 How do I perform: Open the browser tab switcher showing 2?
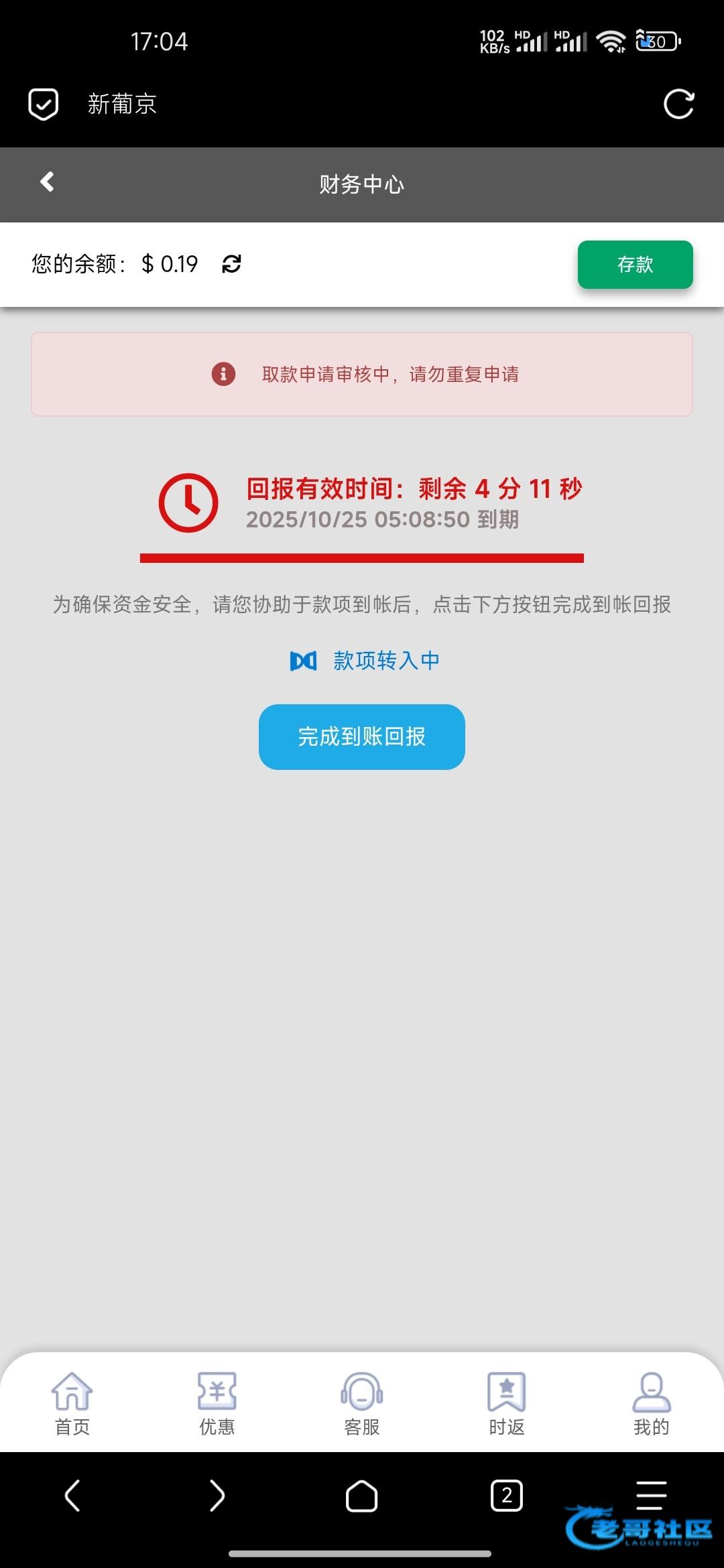507,1496
